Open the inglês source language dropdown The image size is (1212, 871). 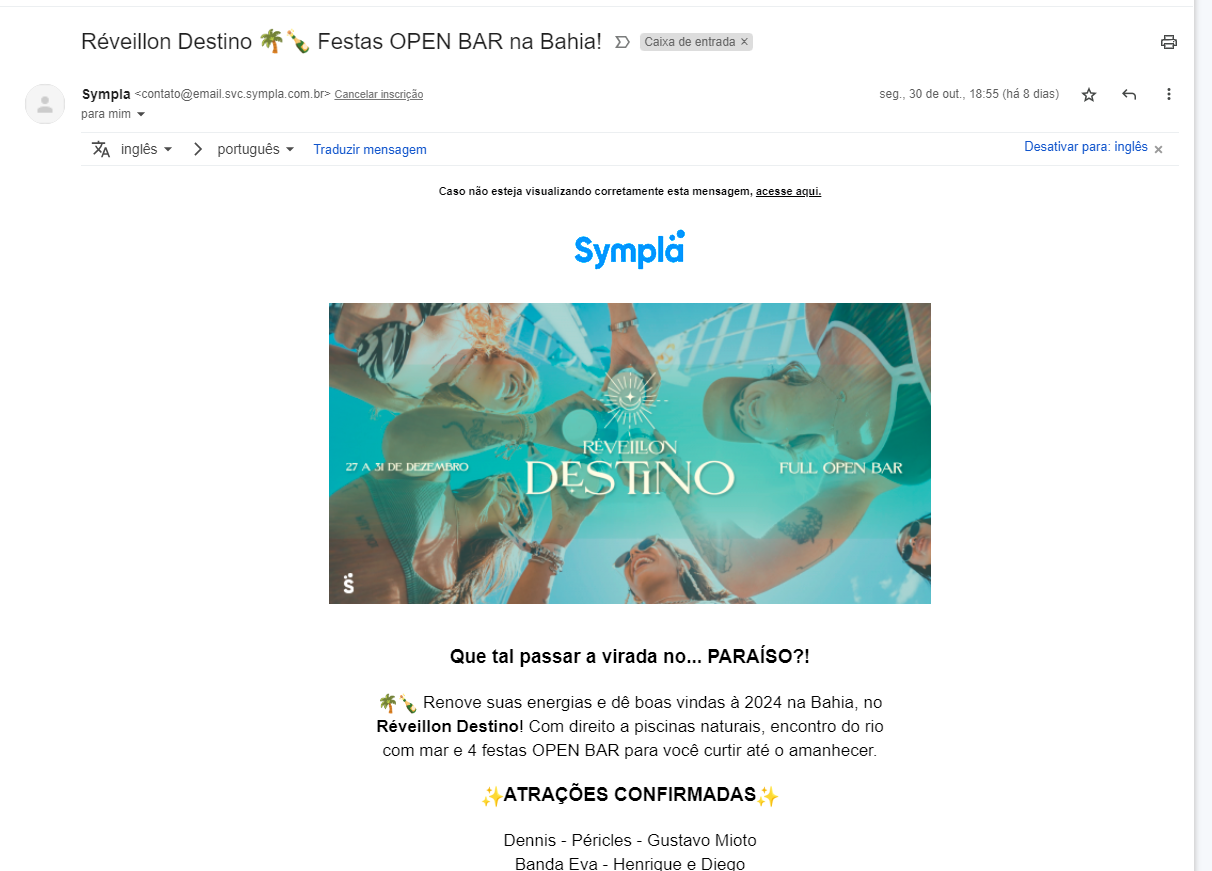click(x=146, y=149)
